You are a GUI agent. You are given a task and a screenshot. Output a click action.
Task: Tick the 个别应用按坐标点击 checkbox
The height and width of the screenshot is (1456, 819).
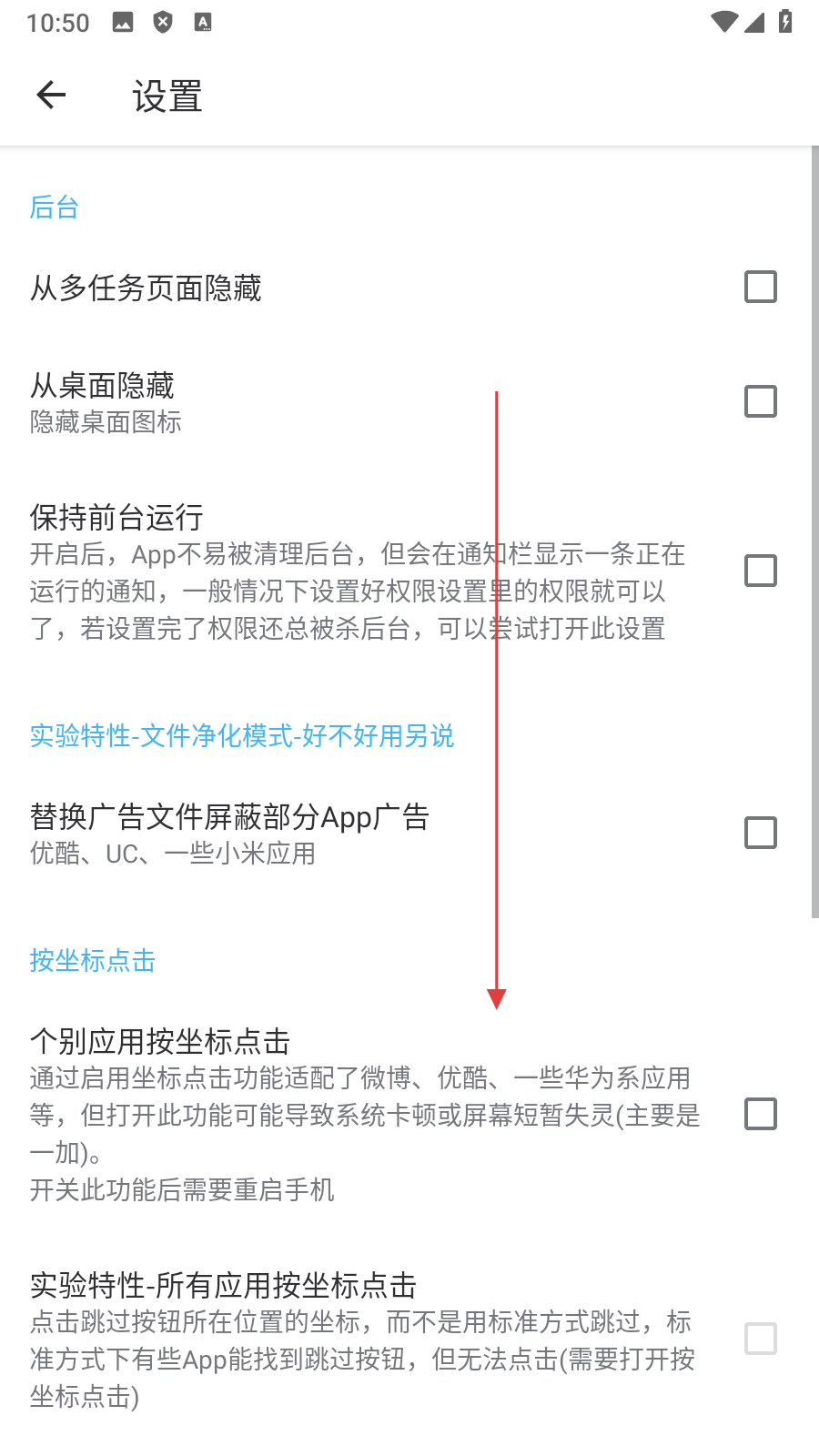[x=760, y=1114]
